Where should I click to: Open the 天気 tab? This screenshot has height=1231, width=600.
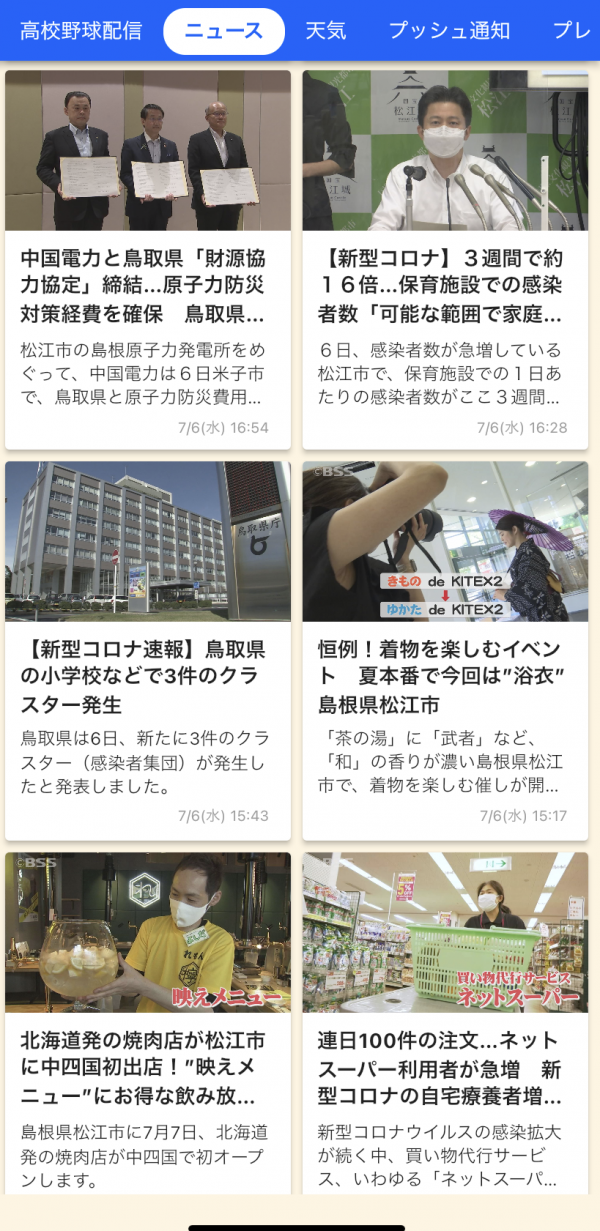[326, 31]
